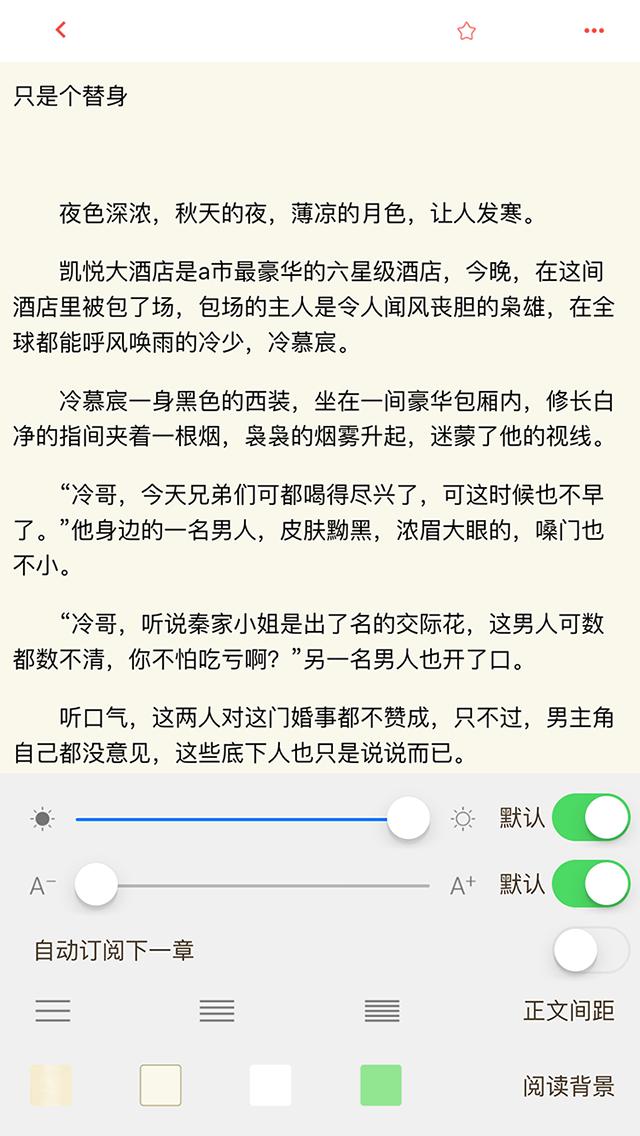Toggle the default brightness switch
The image size is (640, 1136).
tap(590, 819)
